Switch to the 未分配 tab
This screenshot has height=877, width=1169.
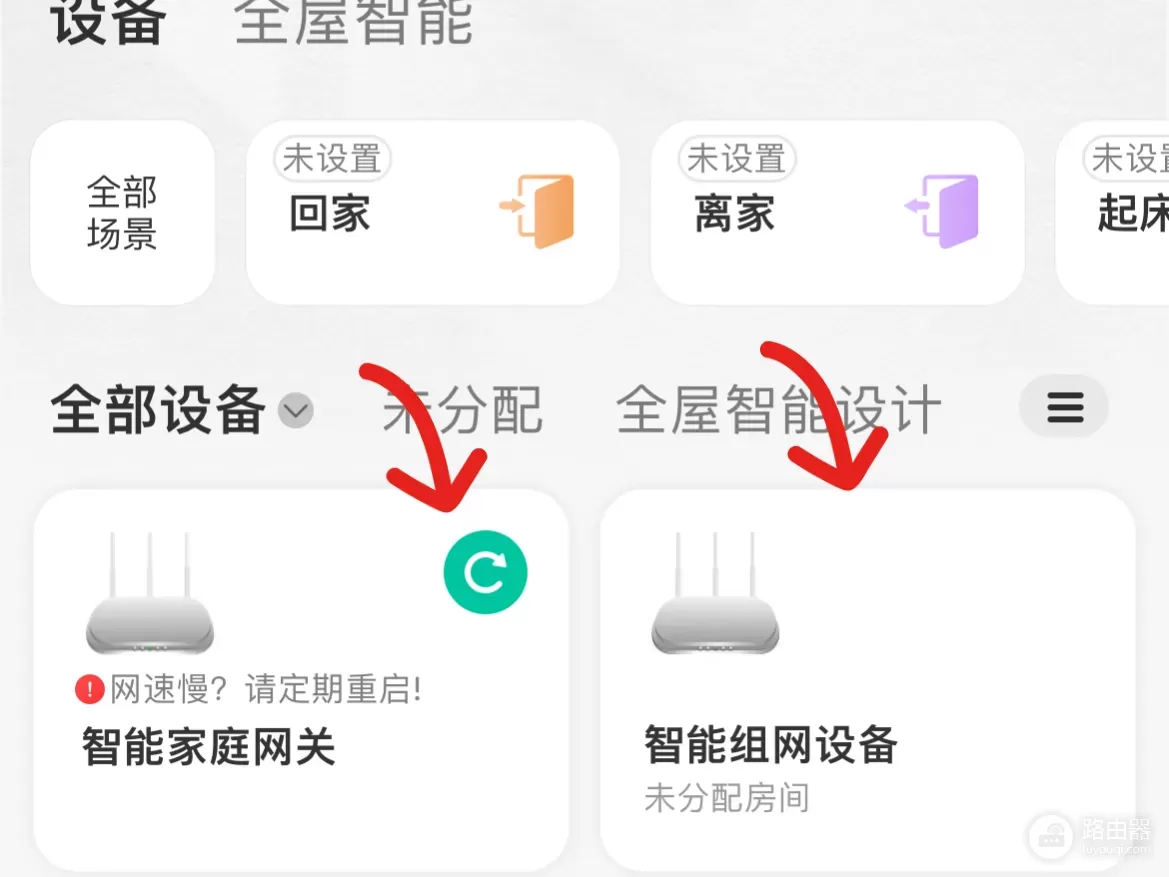tap(463, 410)
